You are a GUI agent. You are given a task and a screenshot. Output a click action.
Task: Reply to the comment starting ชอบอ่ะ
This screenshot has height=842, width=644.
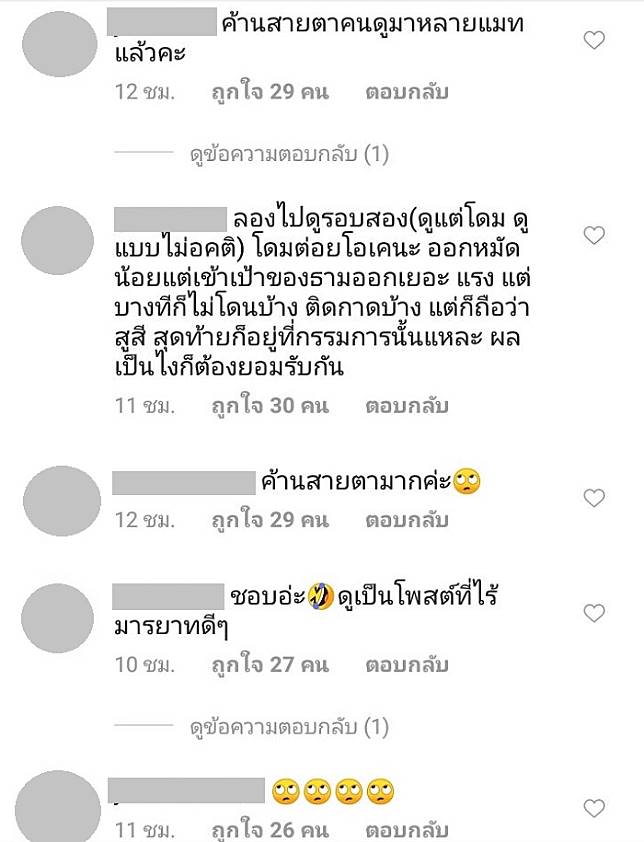coord(406,664)
